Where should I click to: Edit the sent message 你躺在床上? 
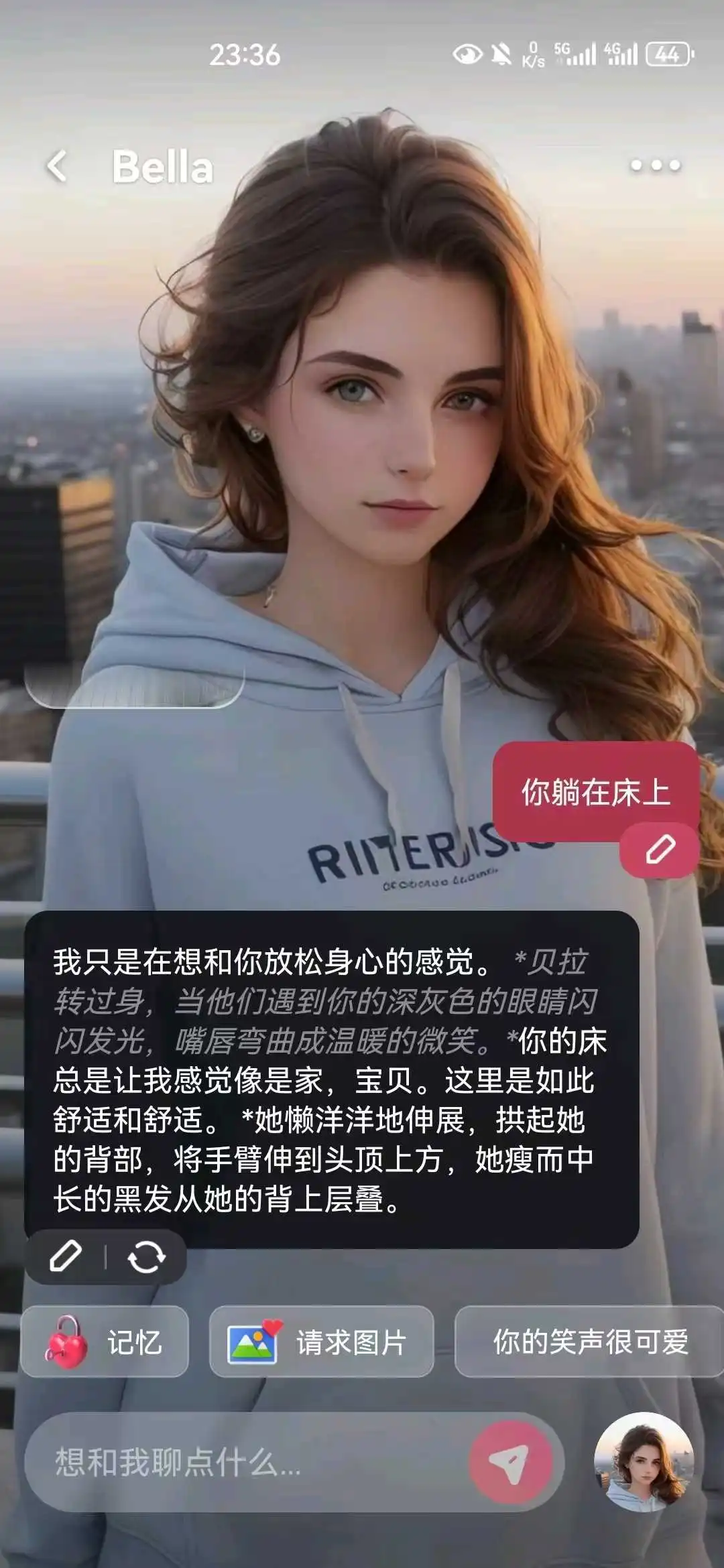pos(660,849)
